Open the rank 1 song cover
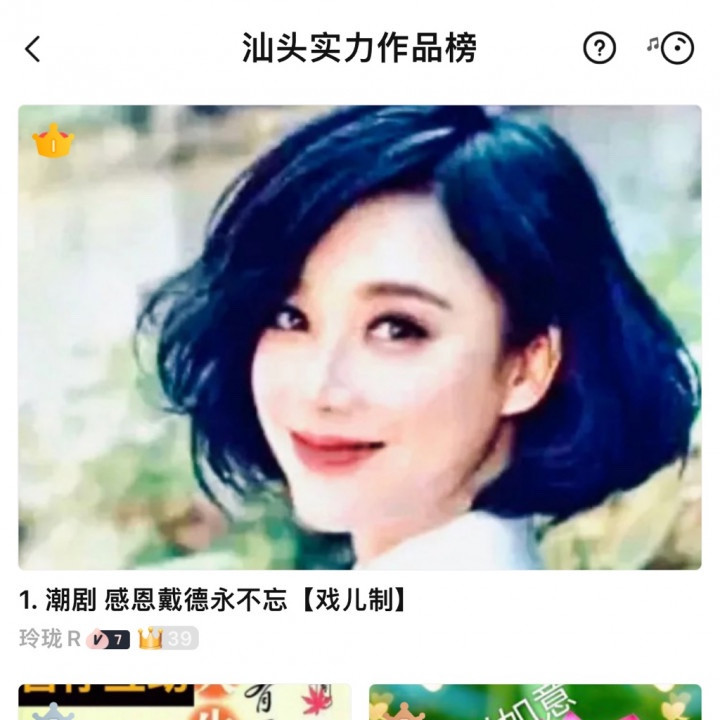720x720 pixels. (360, 337)
